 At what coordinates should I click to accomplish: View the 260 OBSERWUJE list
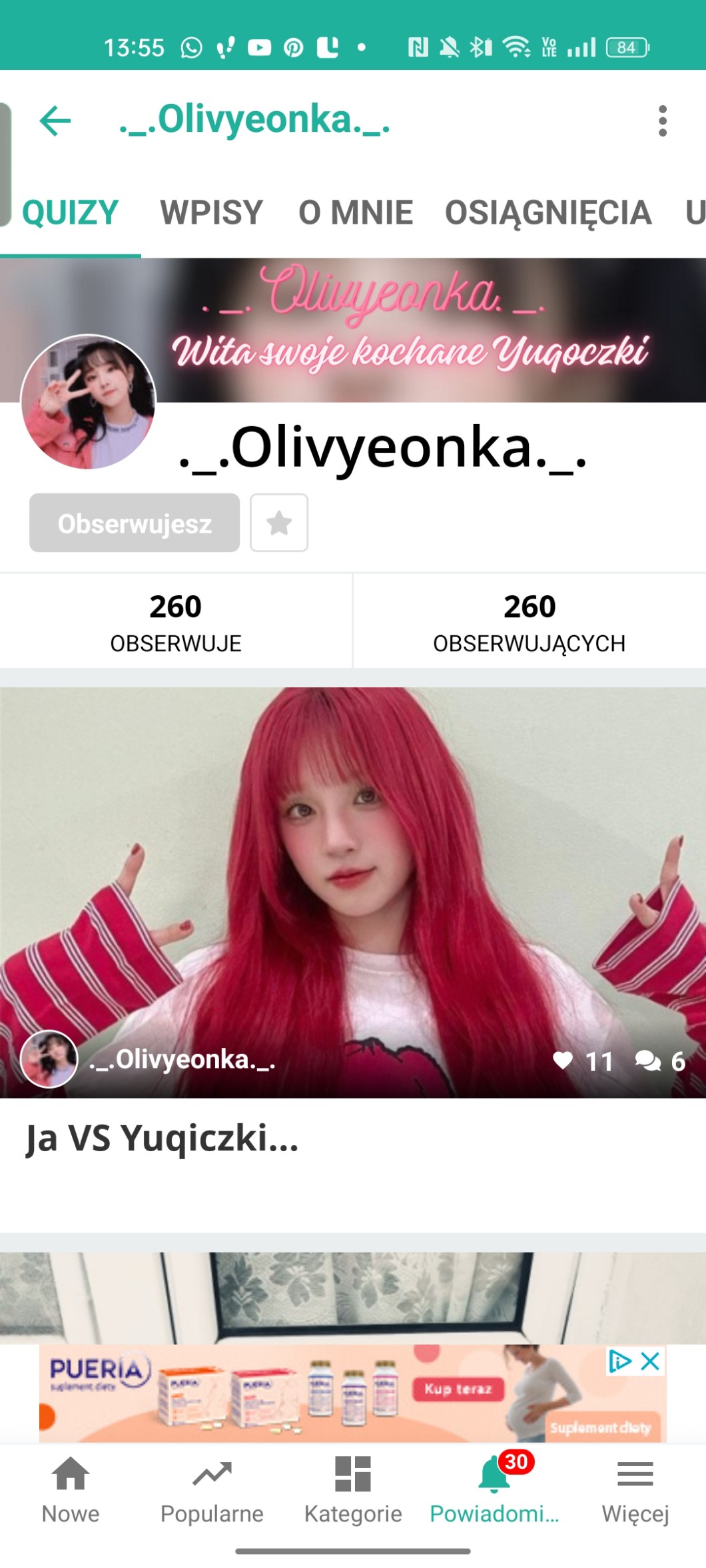(176, 621)
